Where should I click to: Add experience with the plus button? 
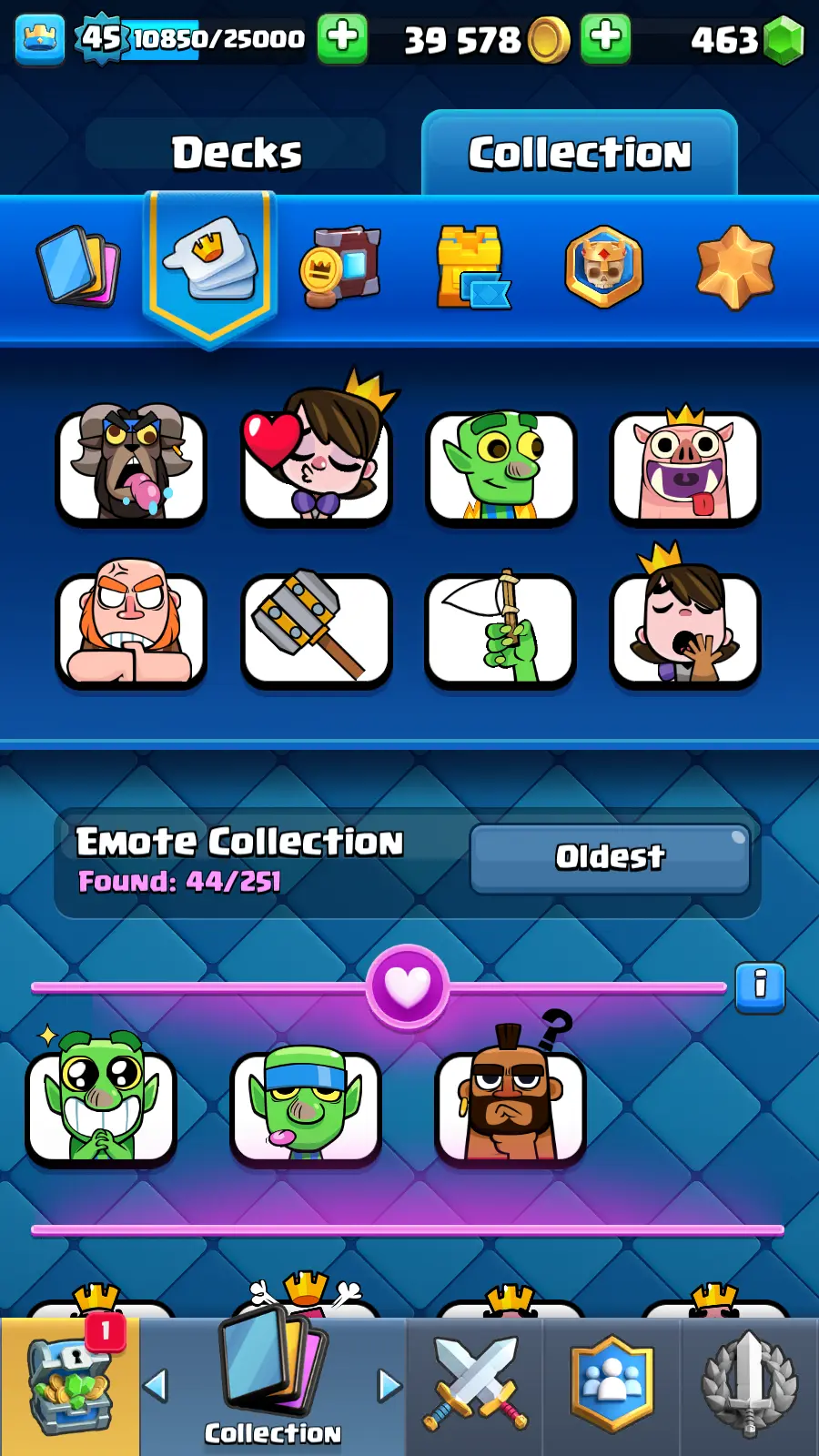(342, 38)
